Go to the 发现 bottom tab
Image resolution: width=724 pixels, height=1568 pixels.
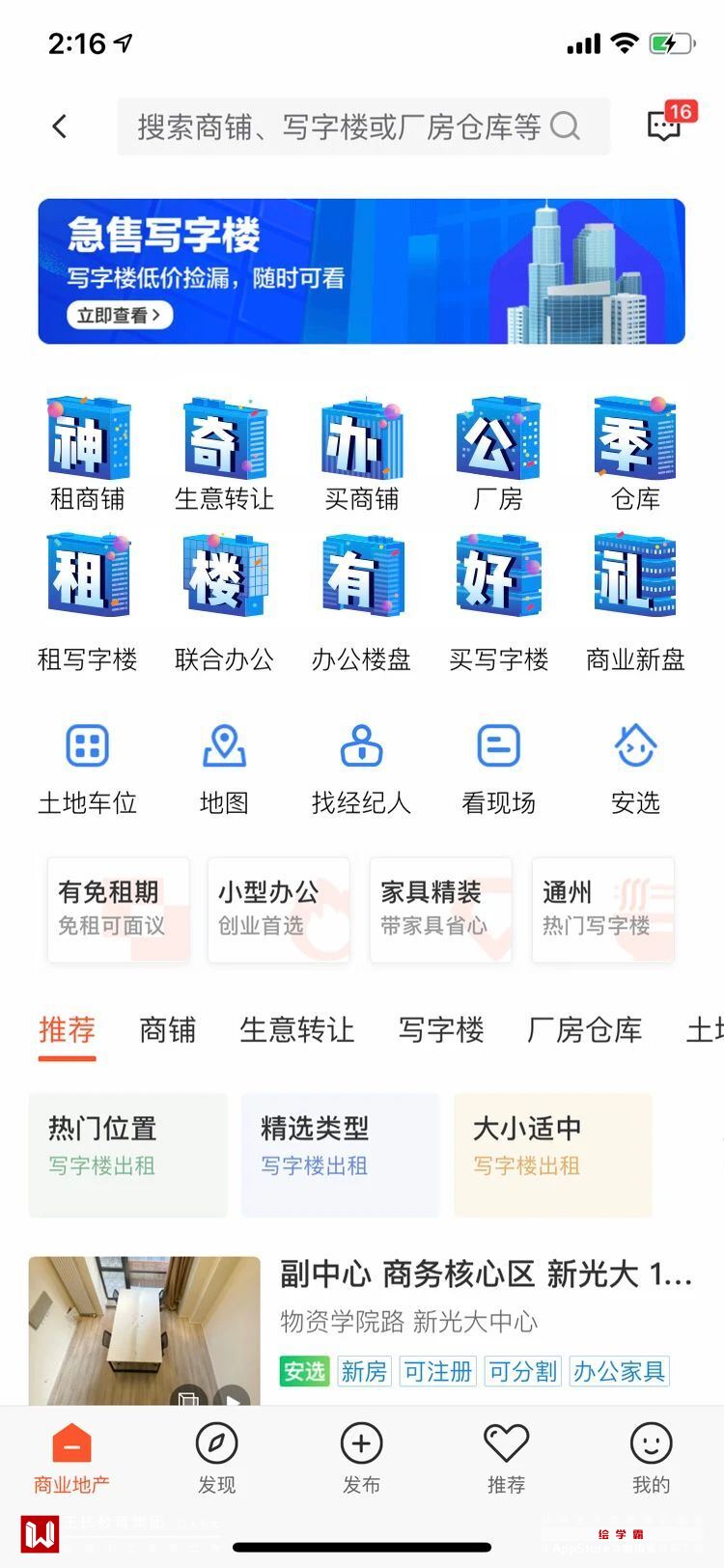tap(216, 1458)
